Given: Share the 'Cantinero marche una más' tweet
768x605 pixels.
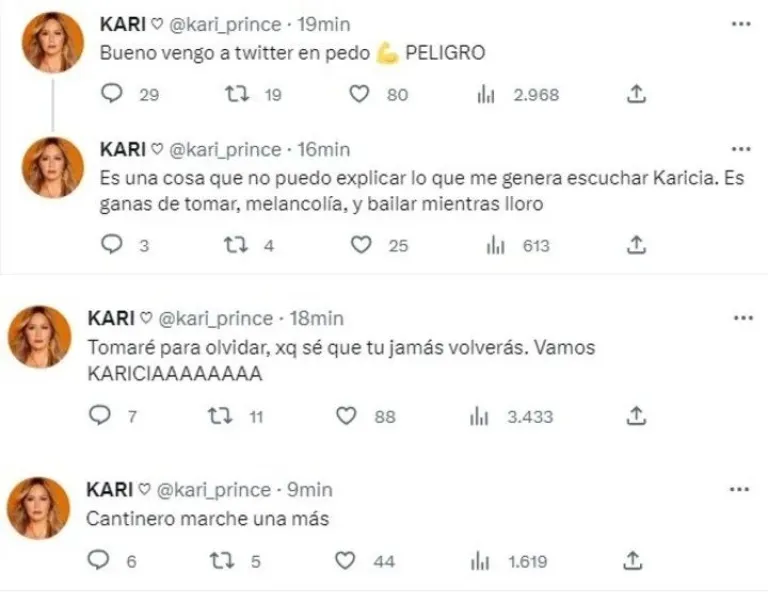Looking at the screenshot, I should [x=634, y=562].
